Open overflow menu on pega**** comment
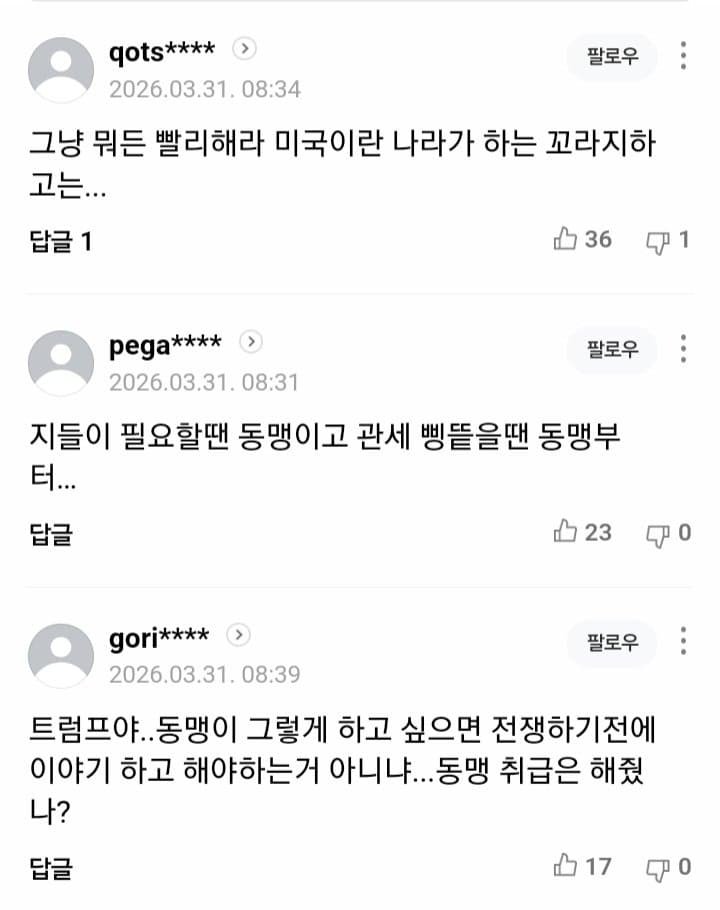Screen dimensions: 720x910 tap(683, 349)
